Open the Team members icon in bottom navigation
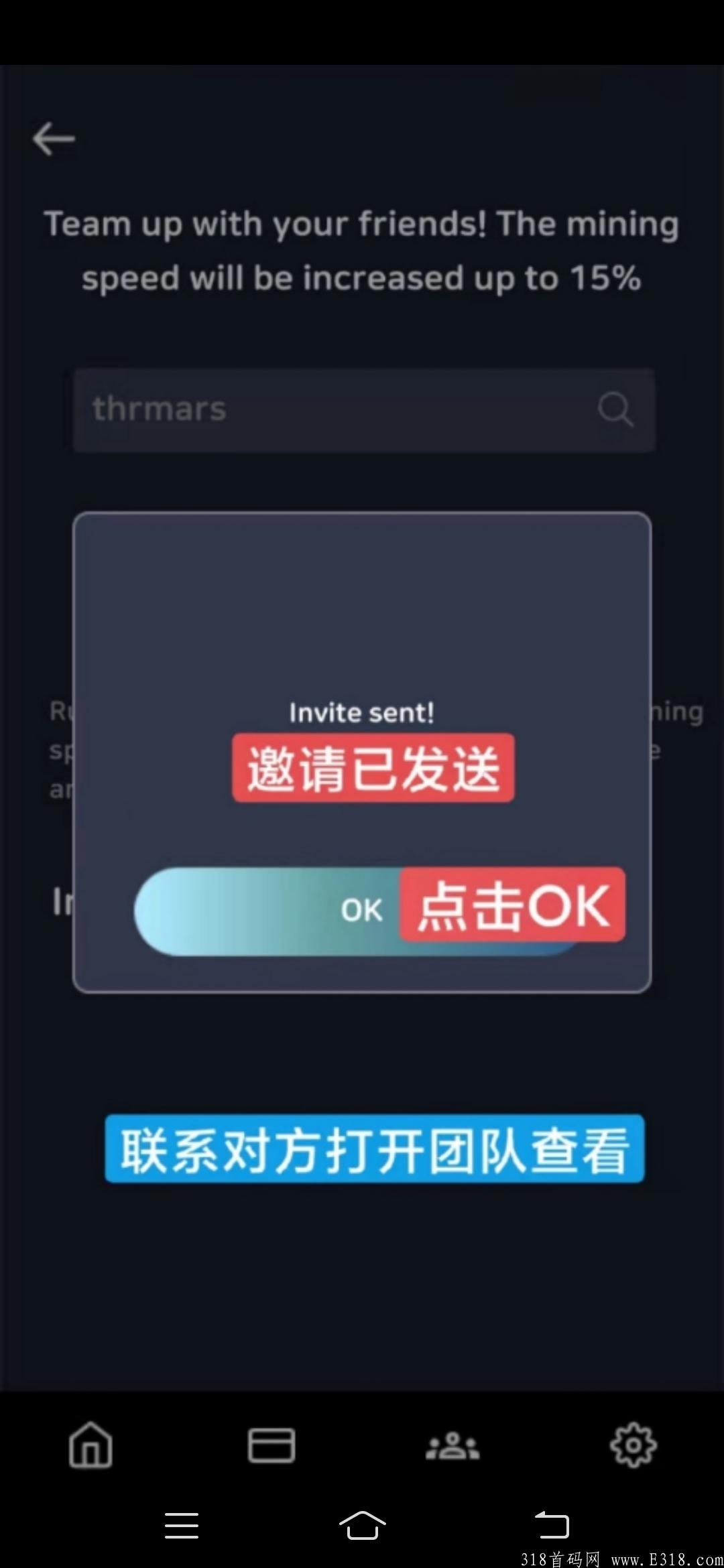The height and width of the screenshot is (1568, 724). coord(452,1445)
